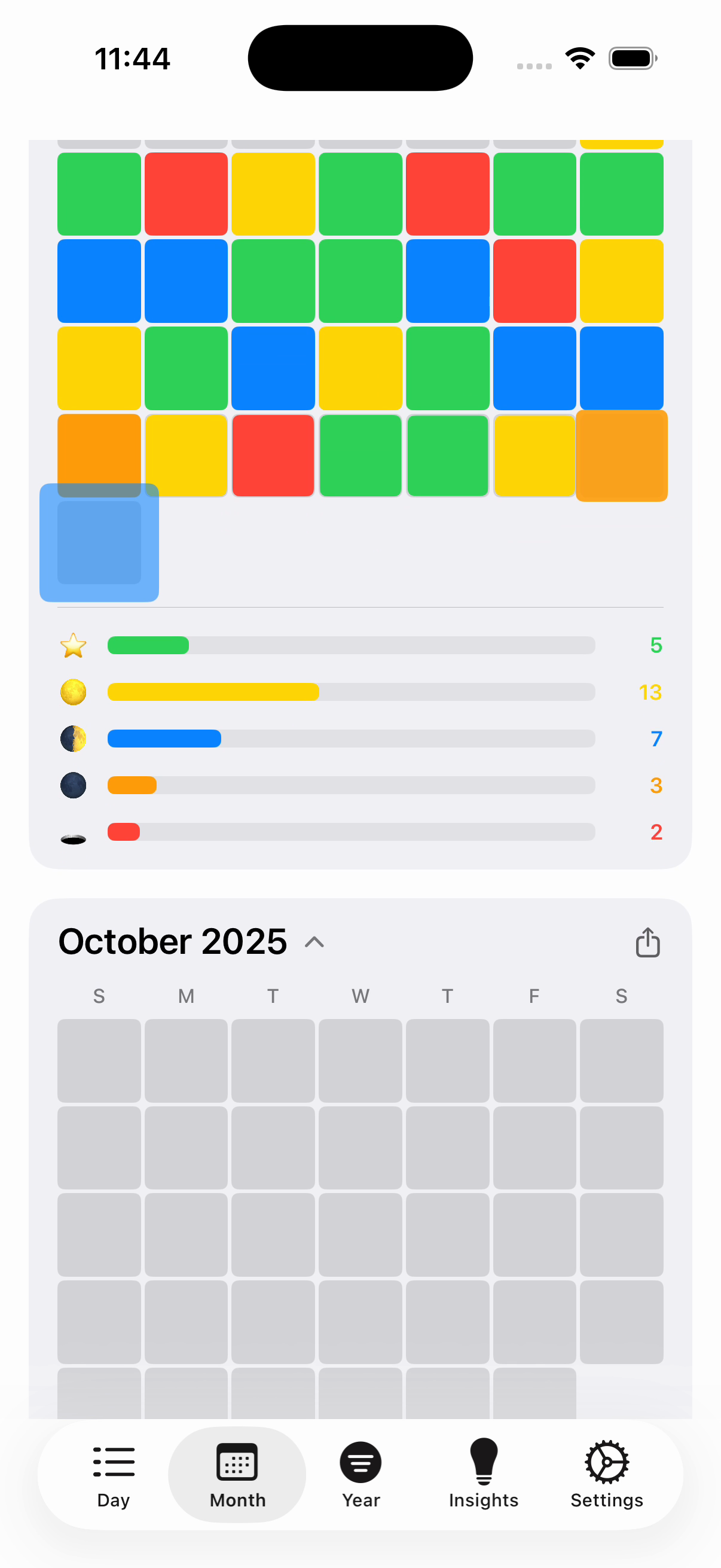
Task: Share the October 2025 calendar
Action: click(x=647, y=942)
